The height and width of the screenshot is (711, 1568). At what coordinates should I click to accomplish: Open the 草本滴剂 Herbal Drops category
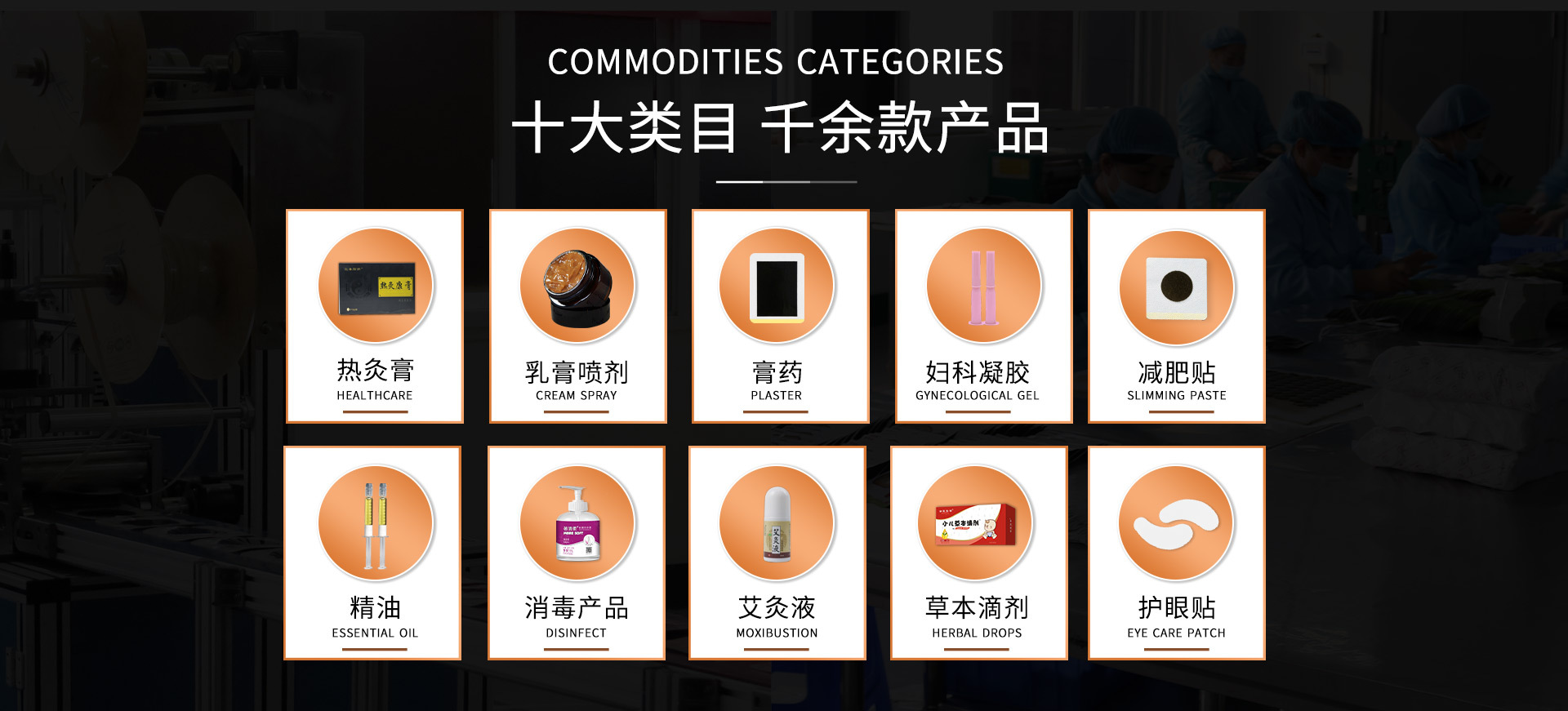pos(978,553)
